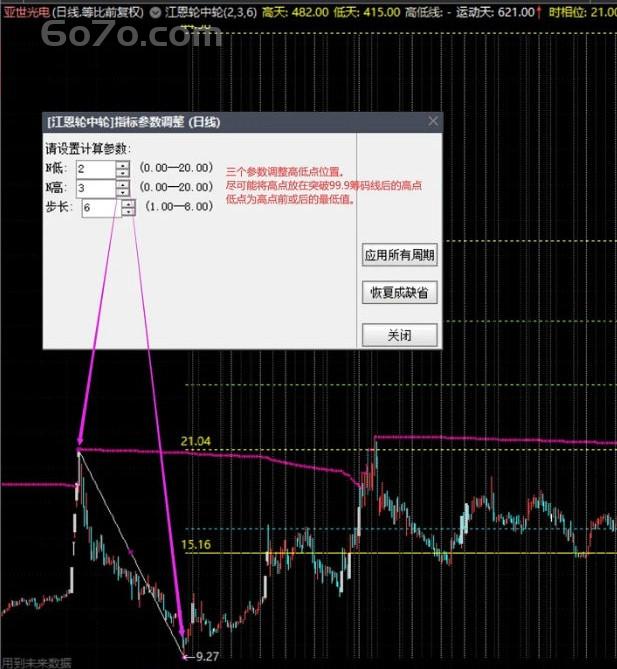Focus the N高 parameter value field
Image resolution: width=617 pixels, height=669 pixels.
(x=95, y=188)
